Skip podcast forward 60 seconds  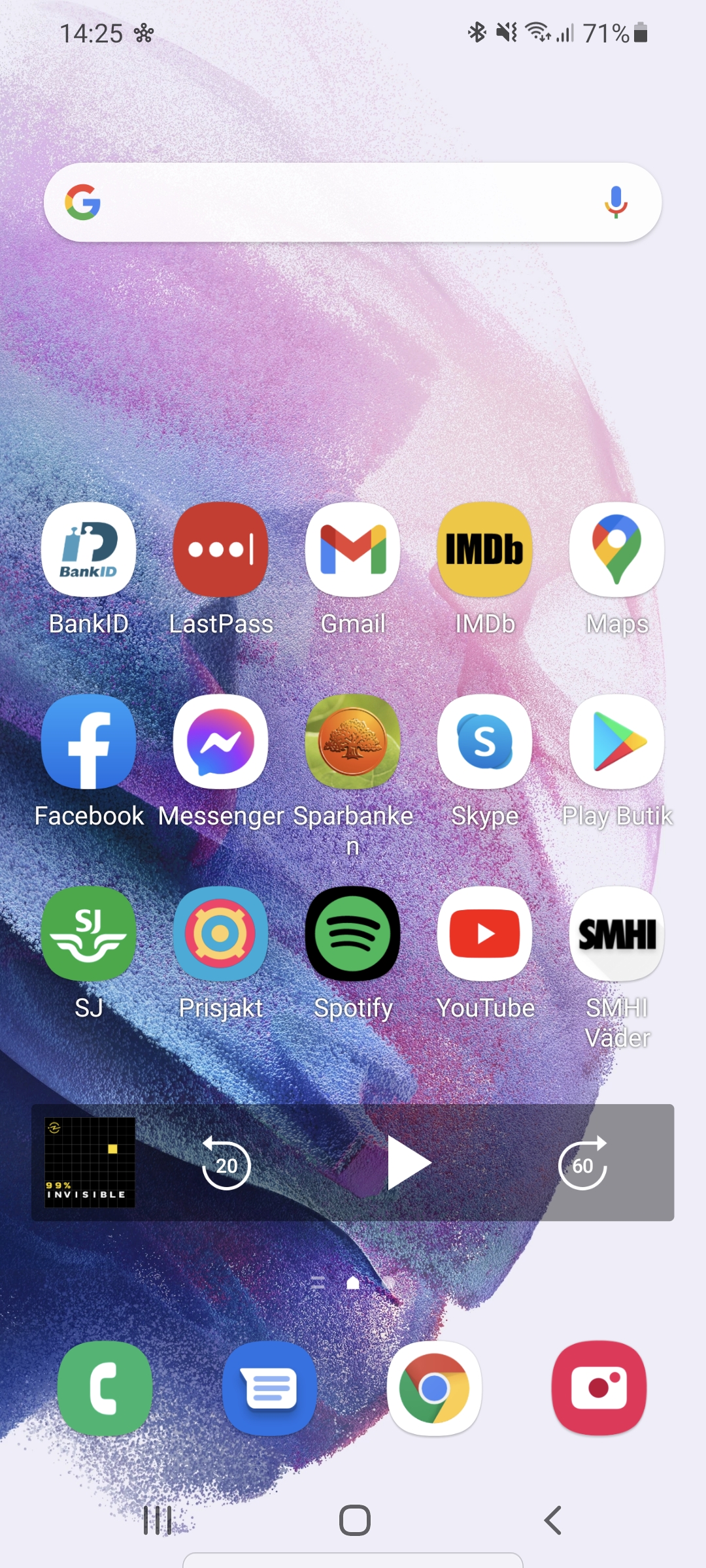pyautogui.click(x=582, y=1164)
